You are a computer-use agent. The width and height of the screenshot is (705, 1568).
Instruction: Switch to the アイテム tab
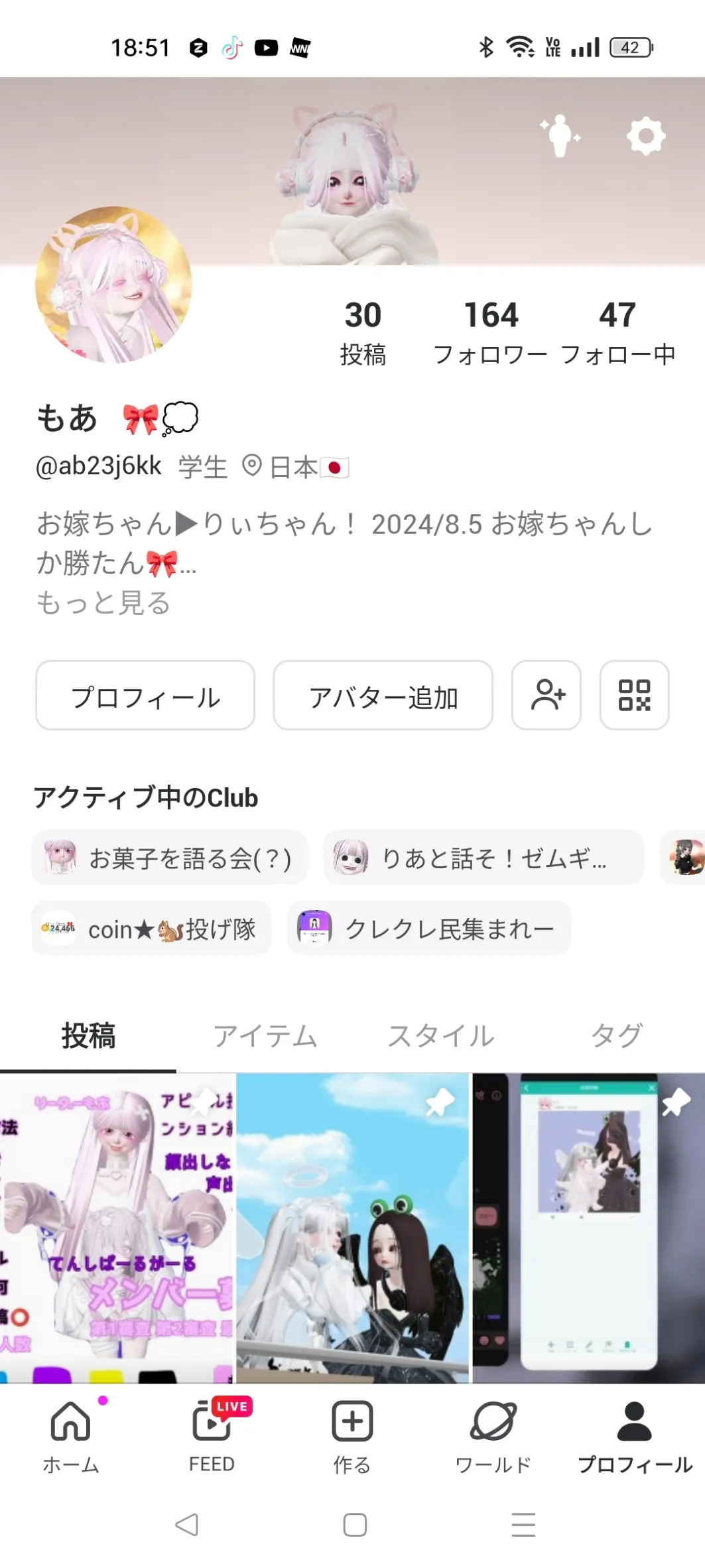[x=265, y=1035]
